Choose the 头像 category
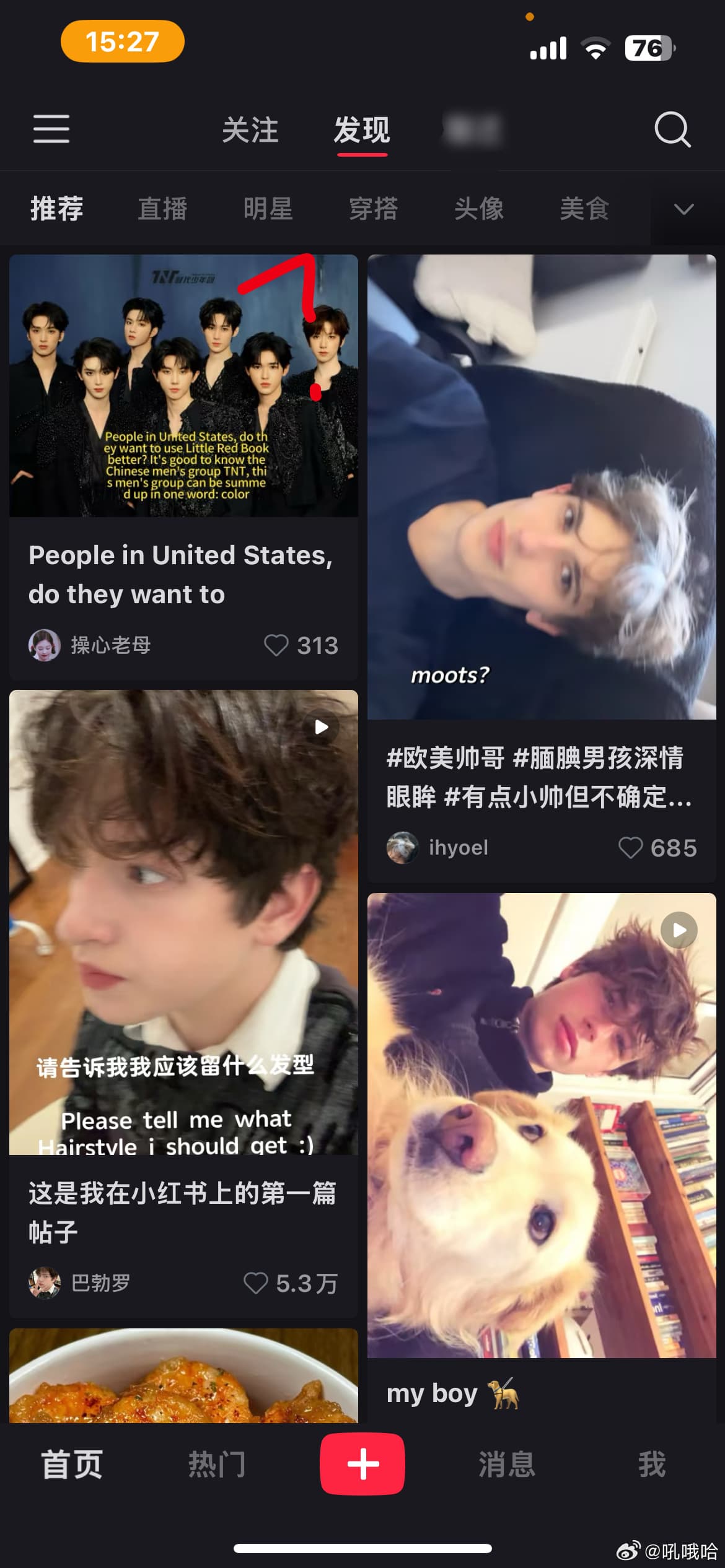The height and width of the screenshot is (1568, 725). 479,209
